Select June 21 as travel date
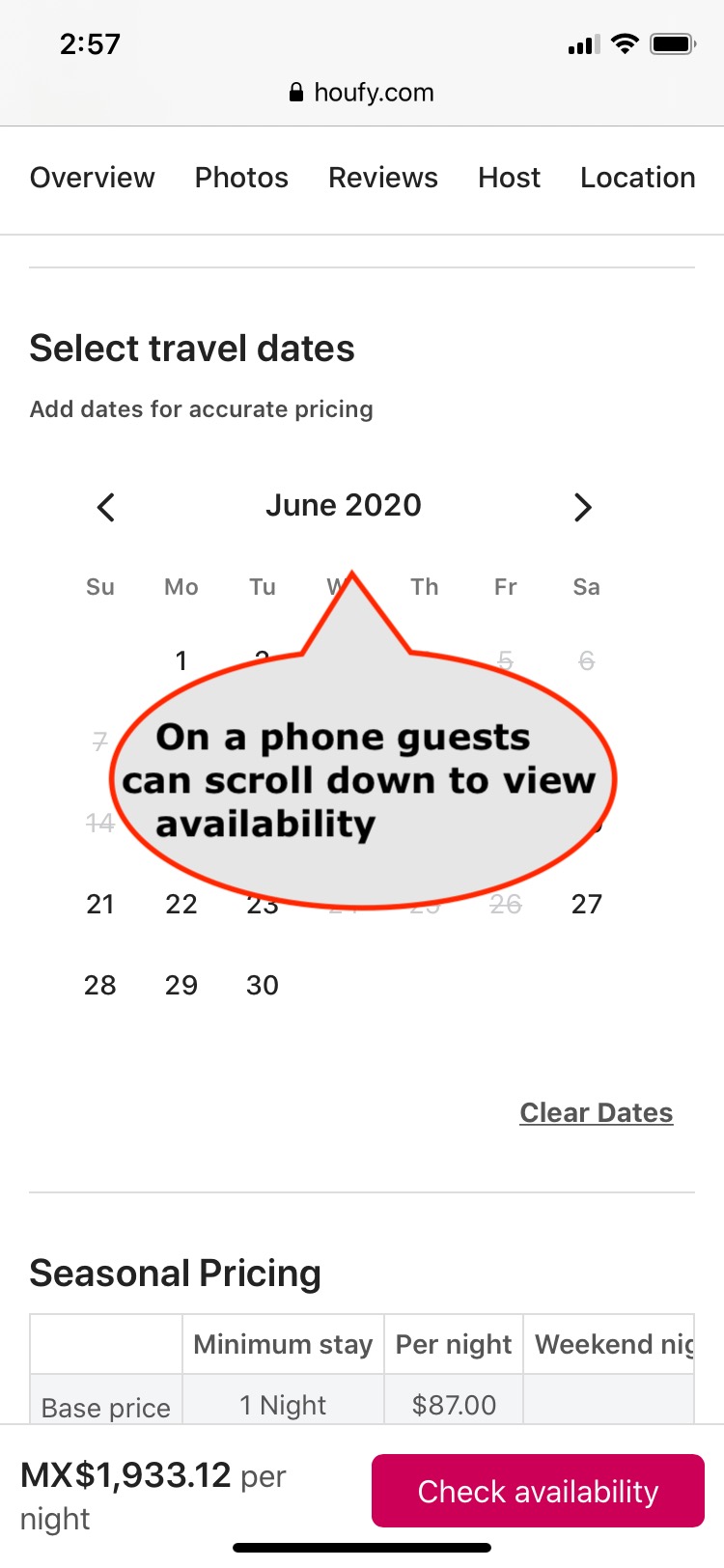This screenshot has width=724, height=1568. [100, 905]
